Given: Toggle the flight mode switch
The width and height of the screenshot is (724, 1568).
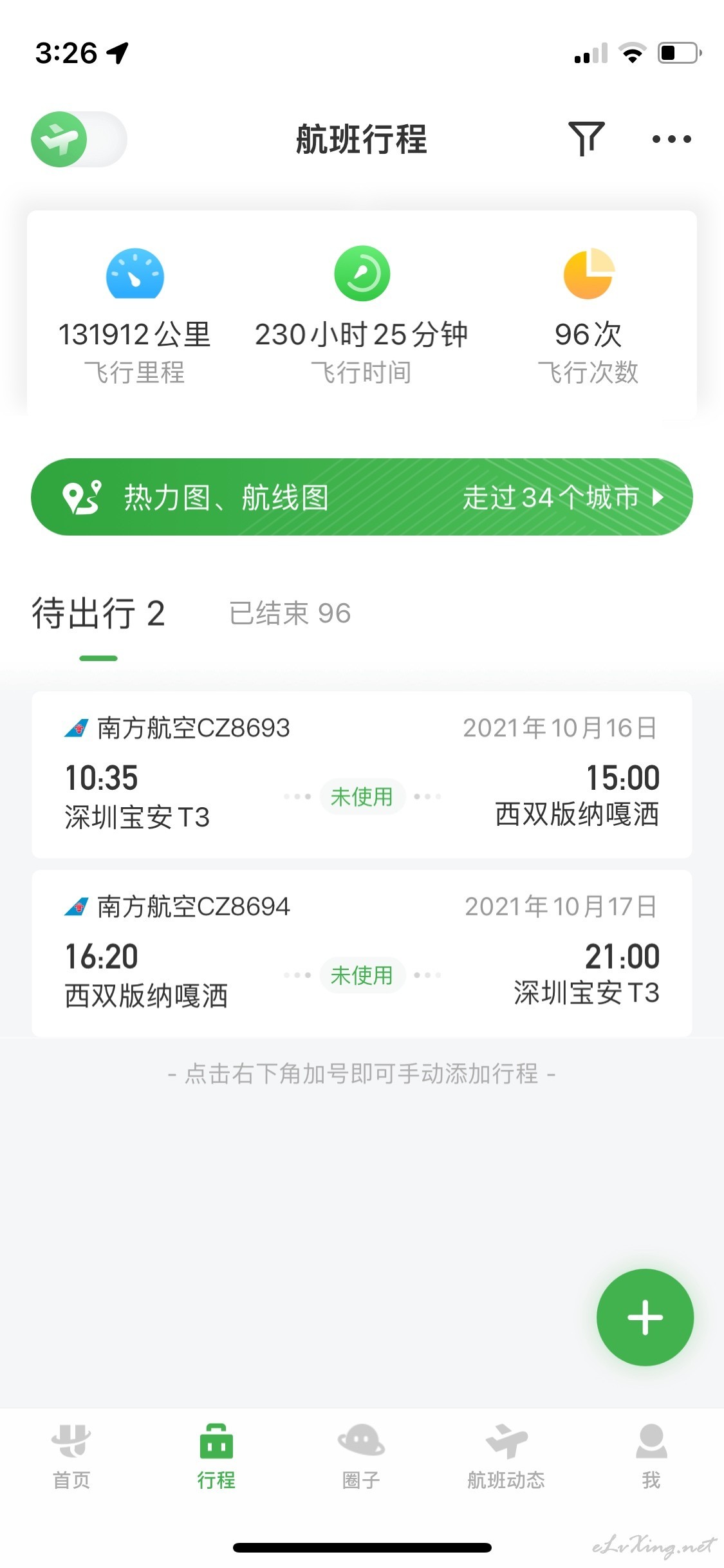Looking at the screenshot, I should click(79, 139).
